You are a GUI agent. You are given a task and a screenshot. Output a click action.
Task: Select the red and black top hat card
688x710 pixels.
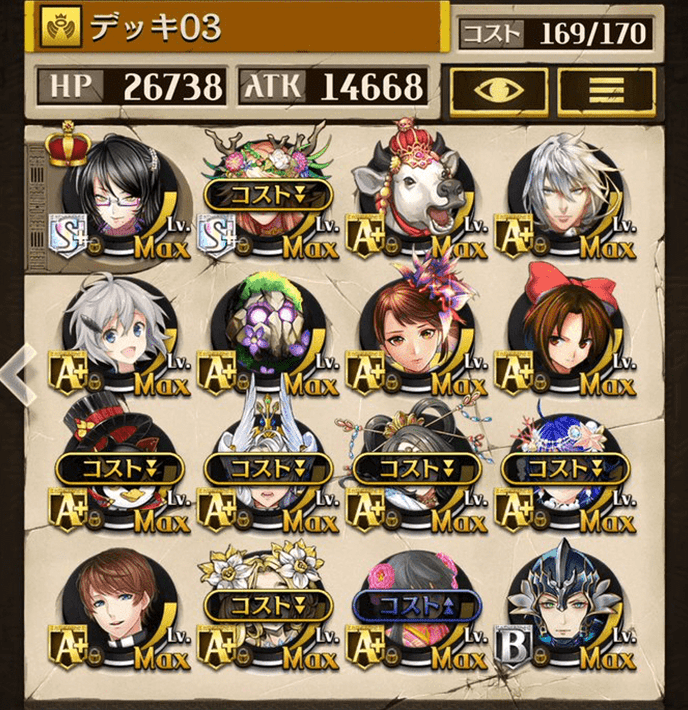[120, 470]
